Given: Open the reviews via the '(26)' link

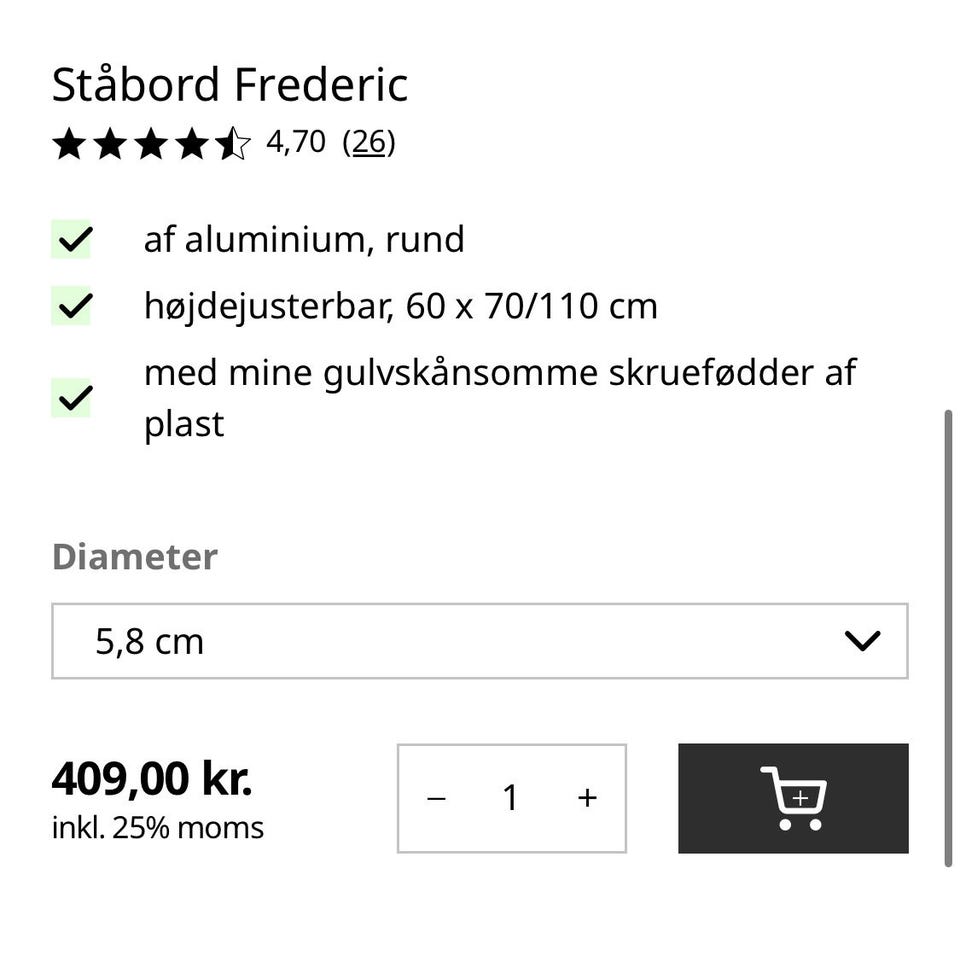Looking at the screenshot, I should (370, 142).
